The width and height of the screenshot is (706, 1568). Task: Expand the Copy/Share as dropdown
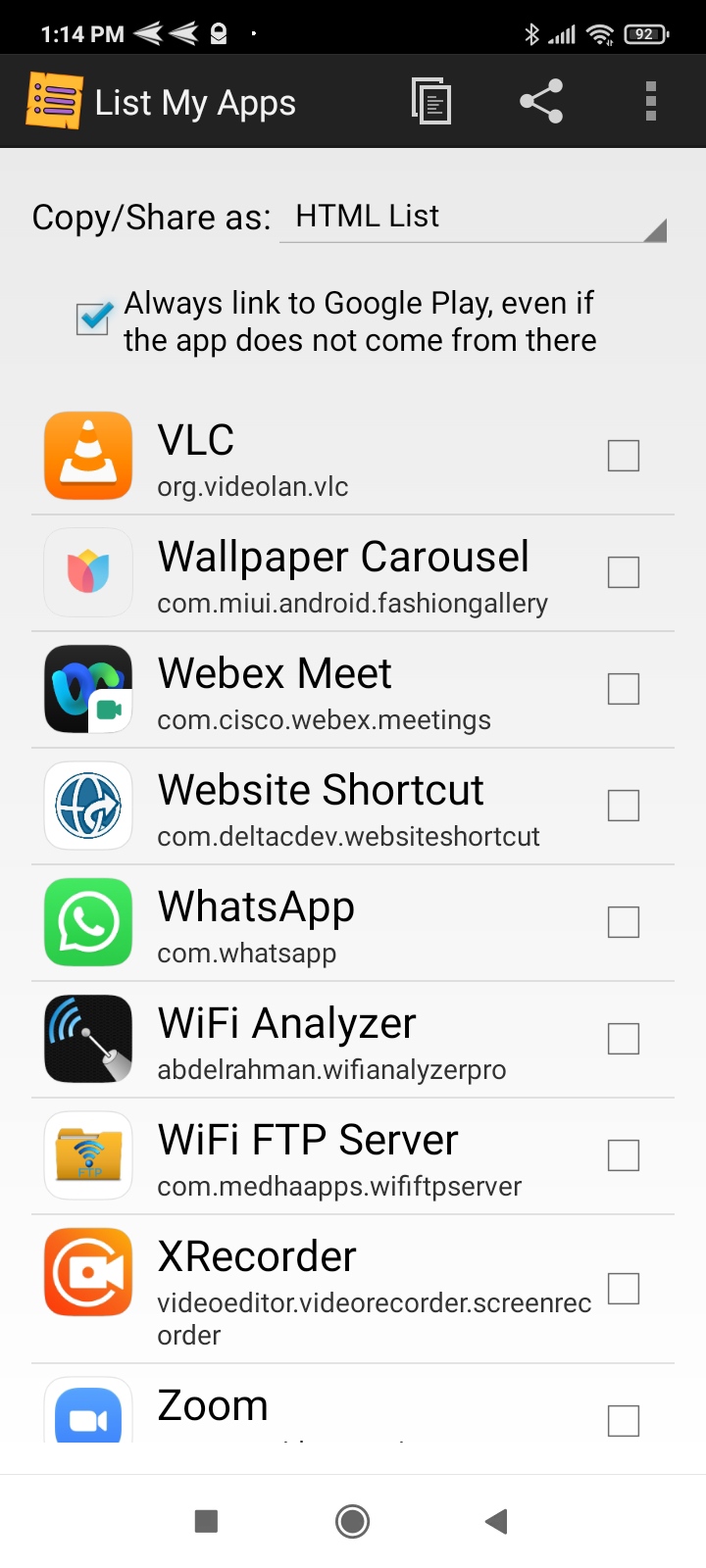[473, 218]
